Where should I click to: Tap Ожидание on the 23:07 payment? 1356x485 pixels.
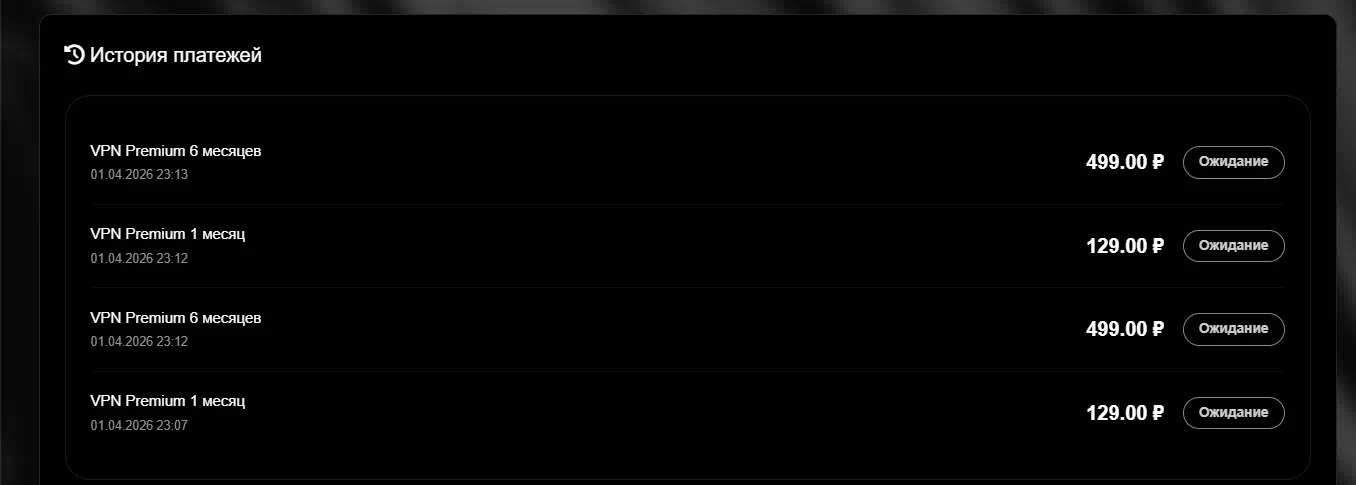click(x=1233, y=412)
